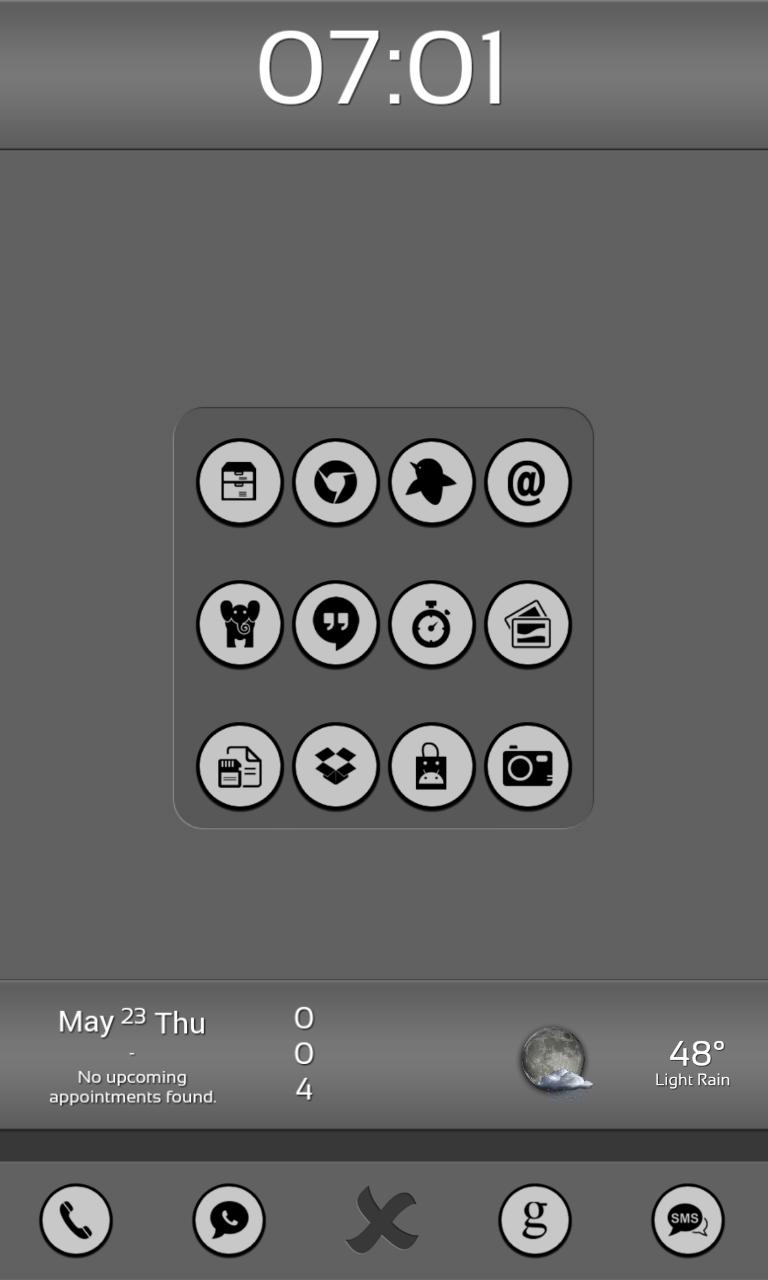
Task: Open the bird app icon
Action: pyautogui.click(x=431, y=482)
